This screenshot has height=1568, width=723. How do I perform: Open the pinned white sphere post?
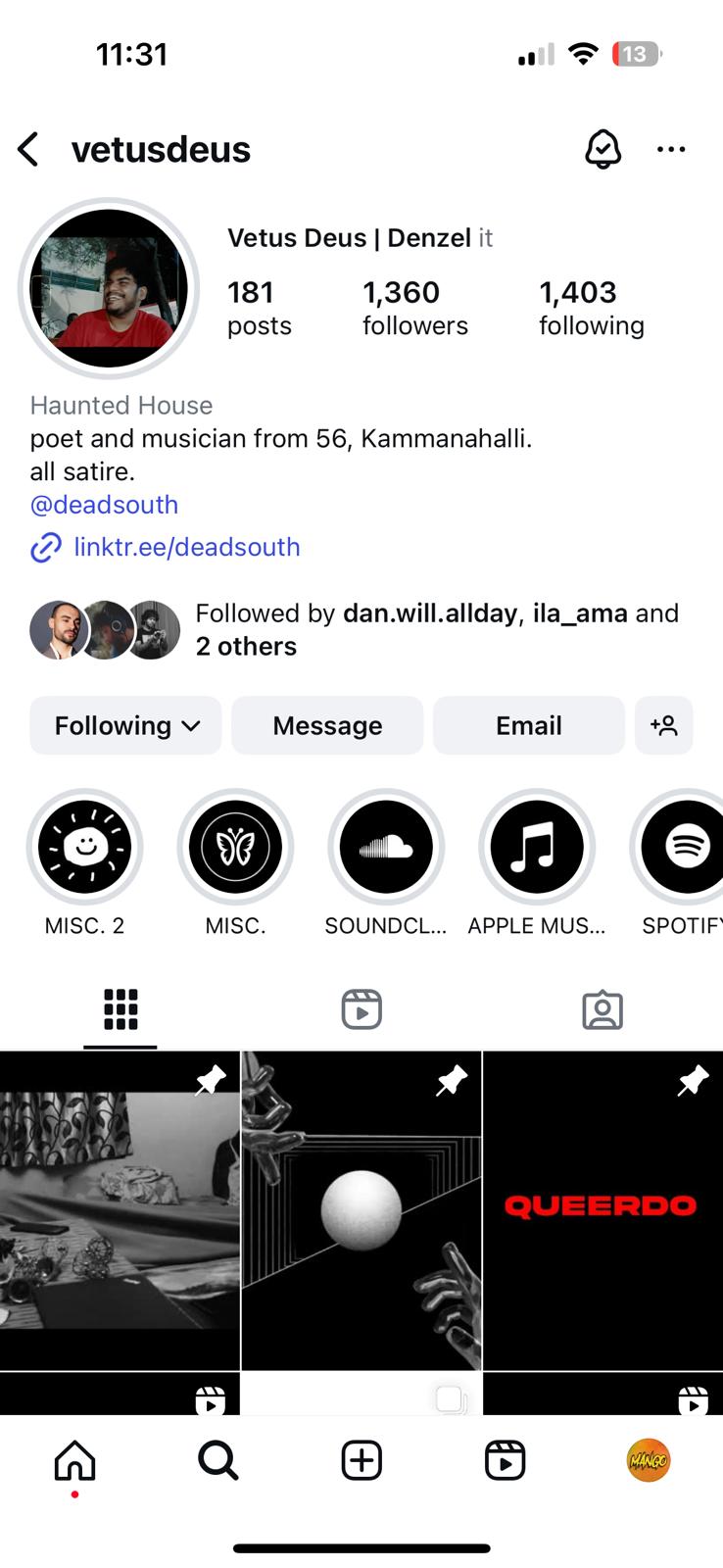(361, 1210)
